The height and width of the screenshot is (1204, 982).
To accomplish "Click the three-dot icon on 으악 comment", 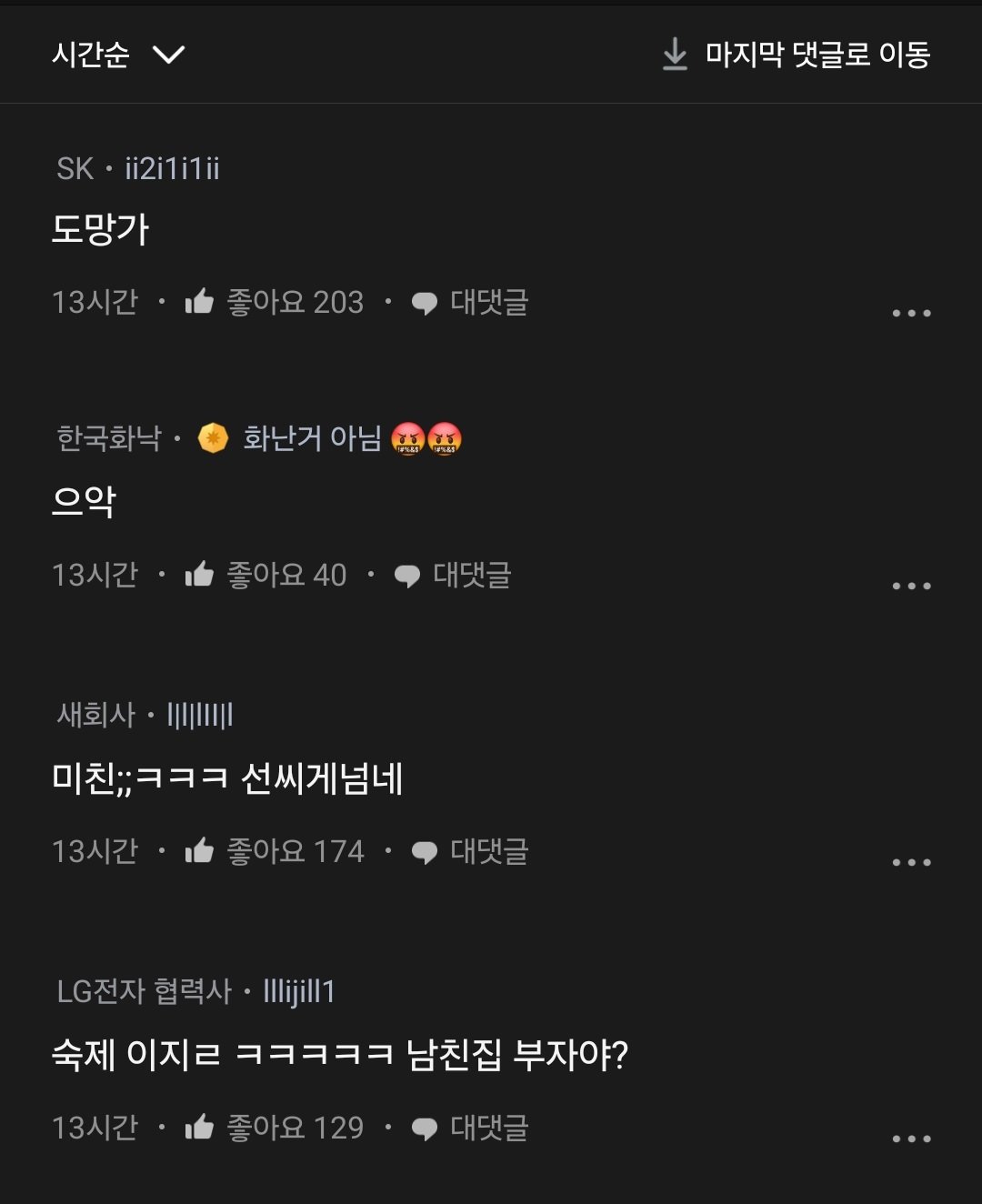I will (x=912, y=587).
